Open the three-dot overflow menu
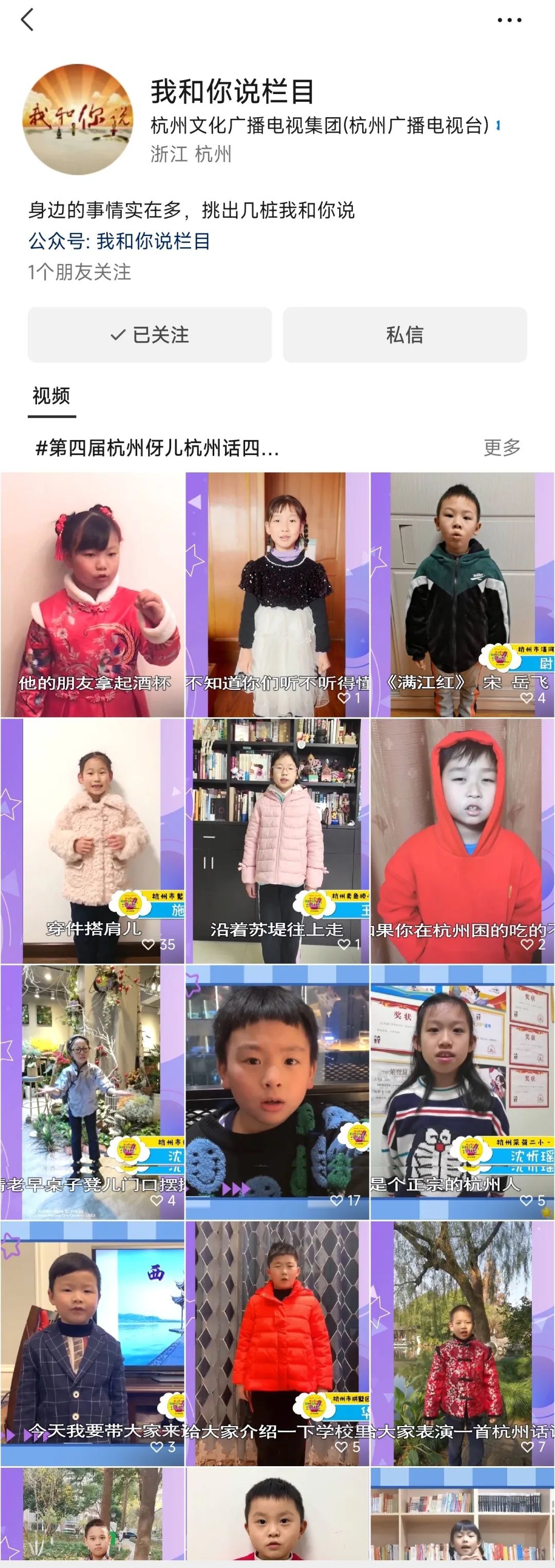This screenshot has height=1568, width=555. click(509, 20)
